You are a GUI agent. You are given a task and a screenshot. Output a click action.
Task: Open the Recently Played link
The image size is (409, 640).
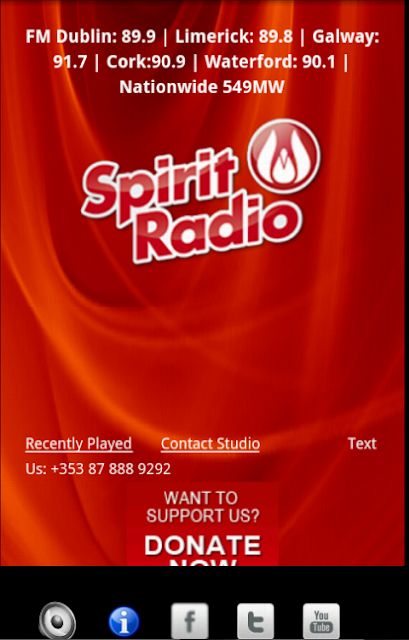click(79, 444)
